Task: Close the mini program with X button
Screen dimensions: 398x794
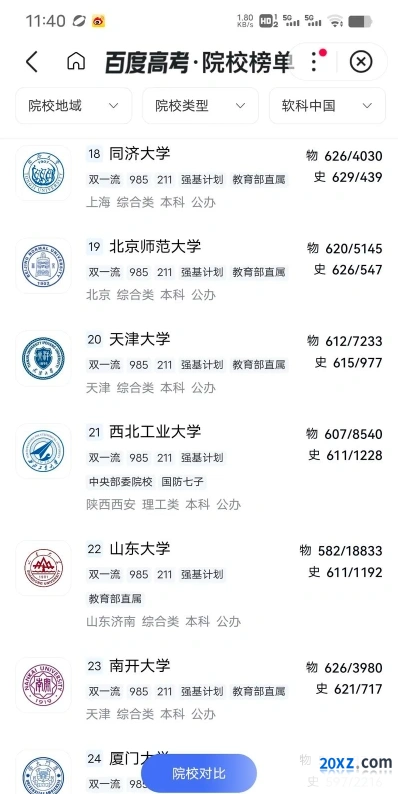Action: click(361, 62)
